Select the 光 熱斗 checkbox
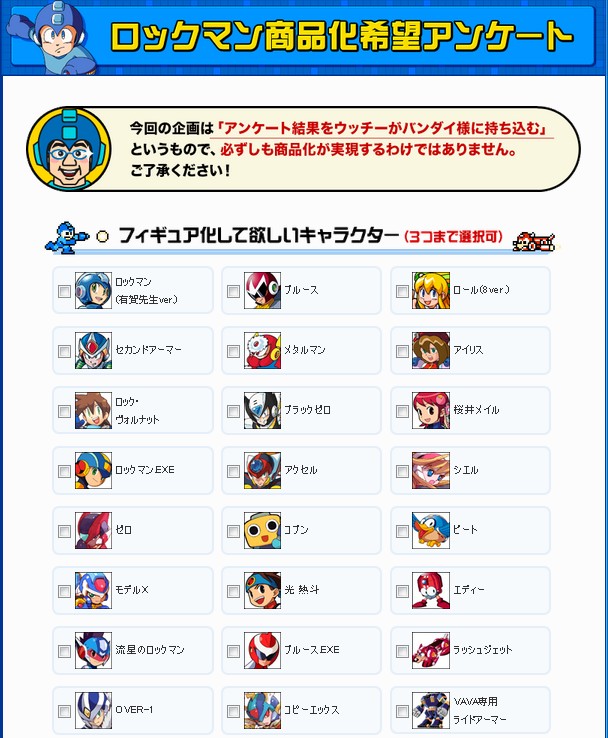 [234, 592]
